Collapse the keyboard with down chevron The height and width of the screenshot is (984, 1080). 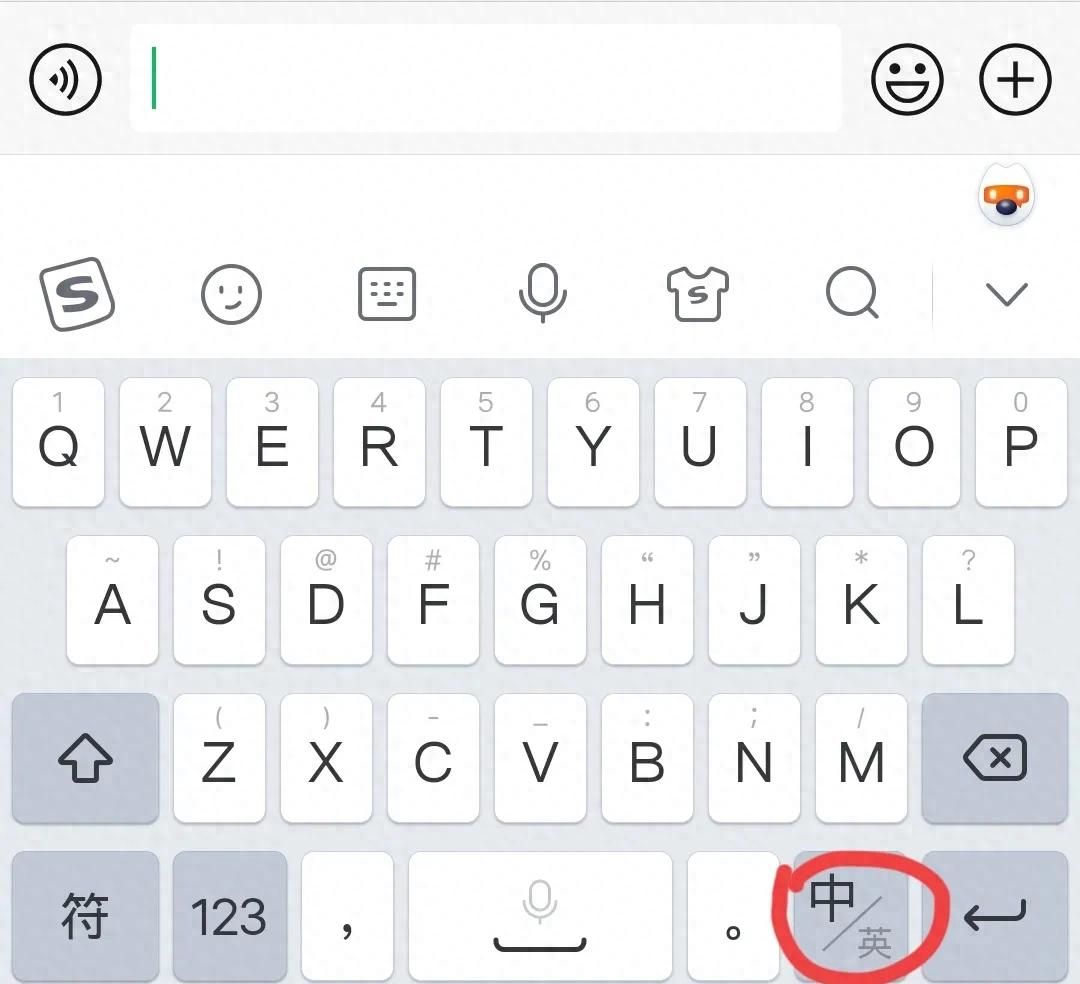pos(1006,294)
